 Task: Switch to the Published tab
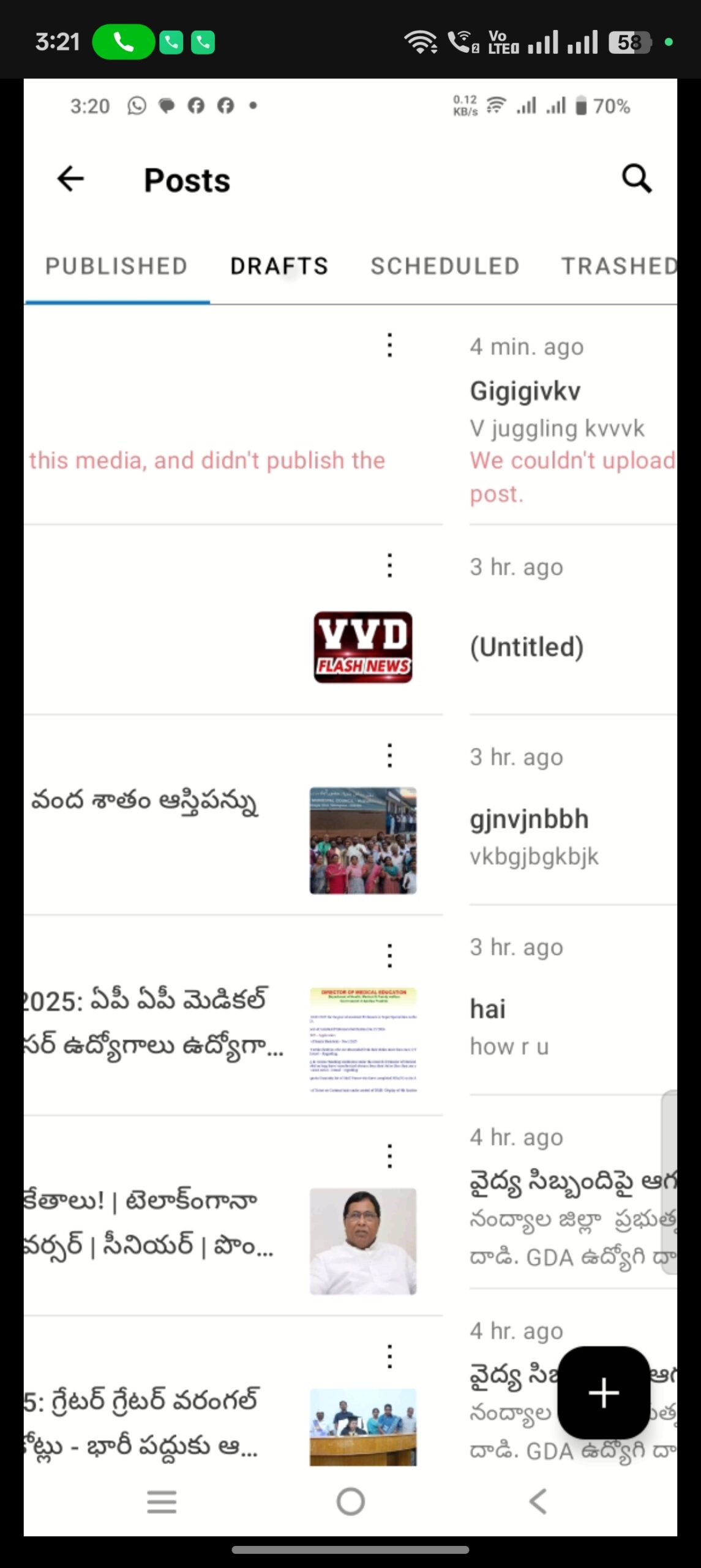pyautogui.click(x=116, y=266)
